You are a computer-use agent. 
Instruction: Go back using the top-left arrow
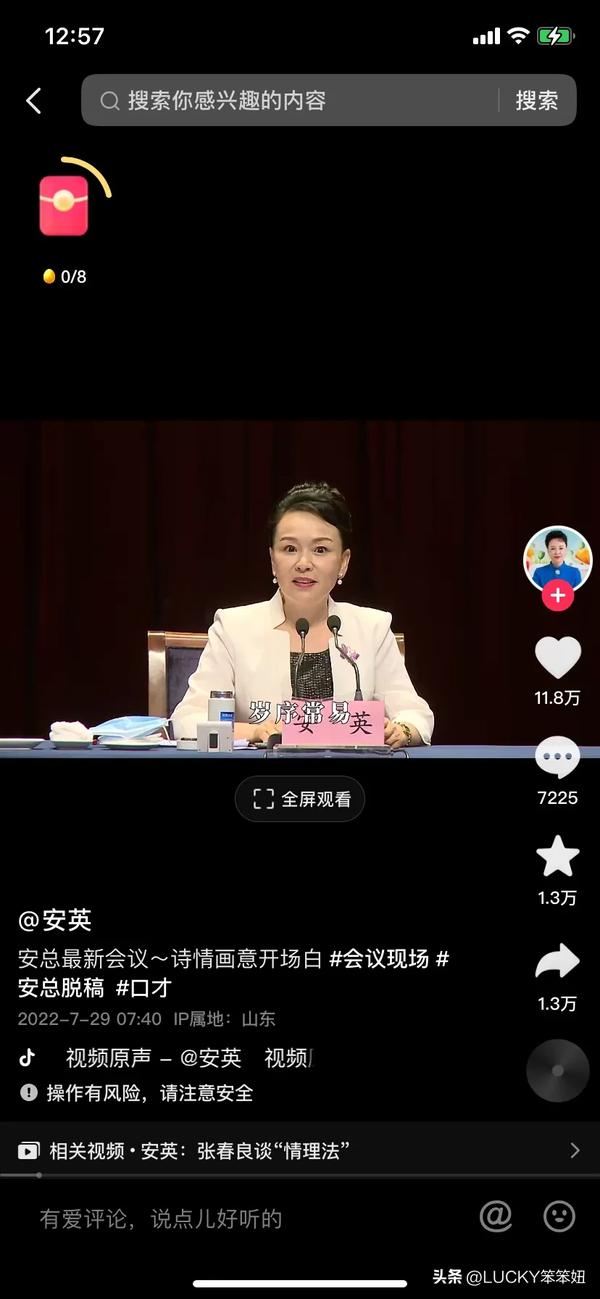tap(34, 100)
